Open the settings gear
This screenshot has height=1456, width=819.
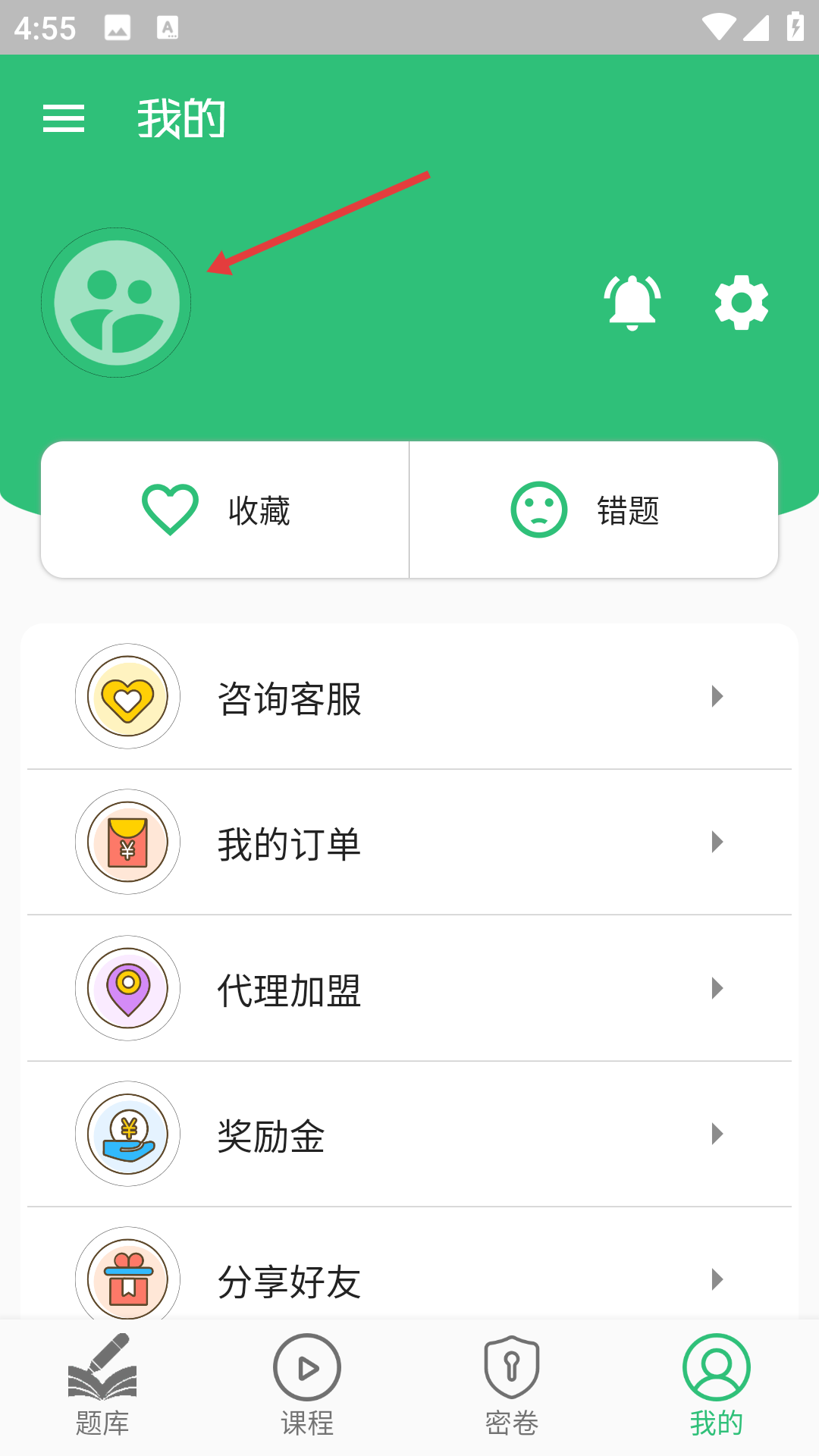click(742, 303)
